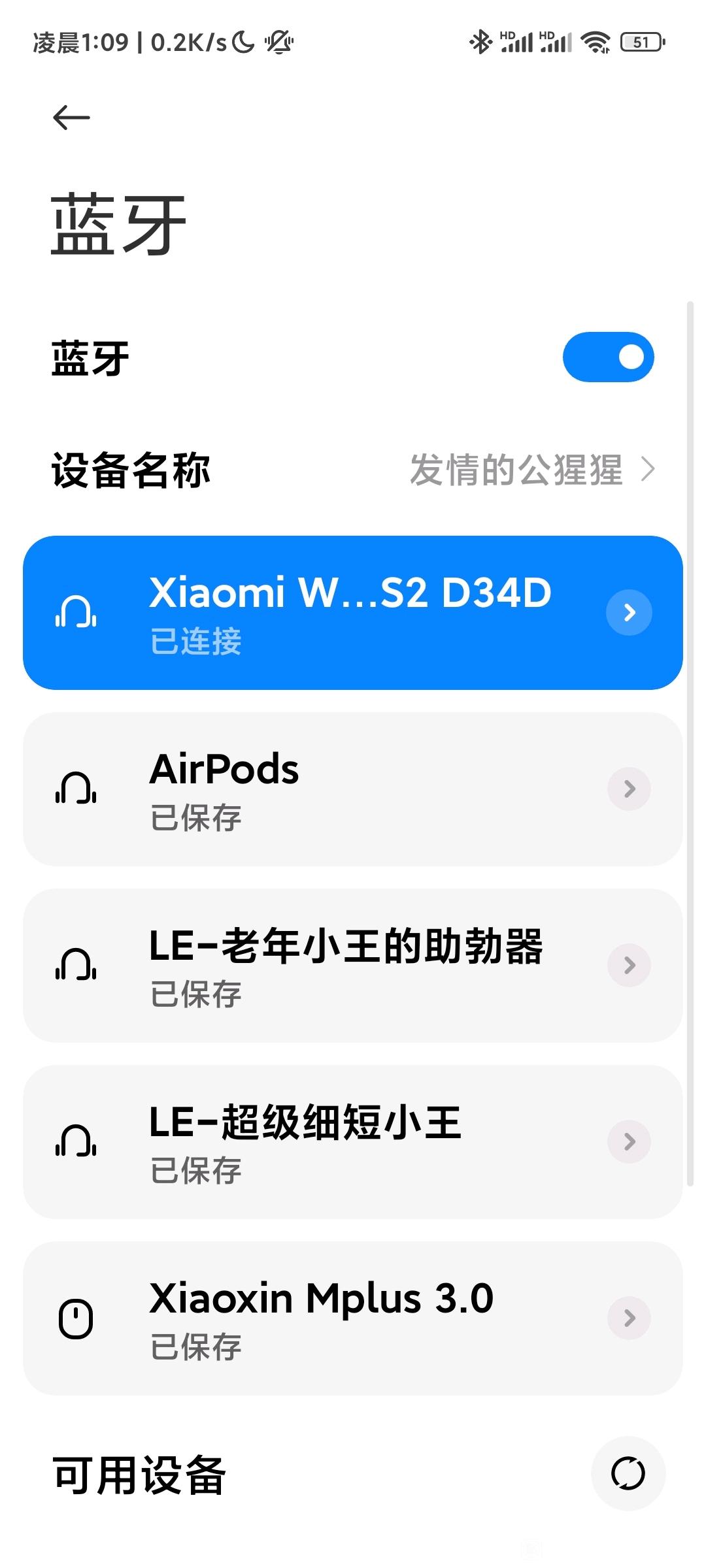The width and height of the screenshot is (706, 1568).
Task: Connect to Xiaoxin Mplus 3.0 mouse
Action: click(x=353, y=1318)
